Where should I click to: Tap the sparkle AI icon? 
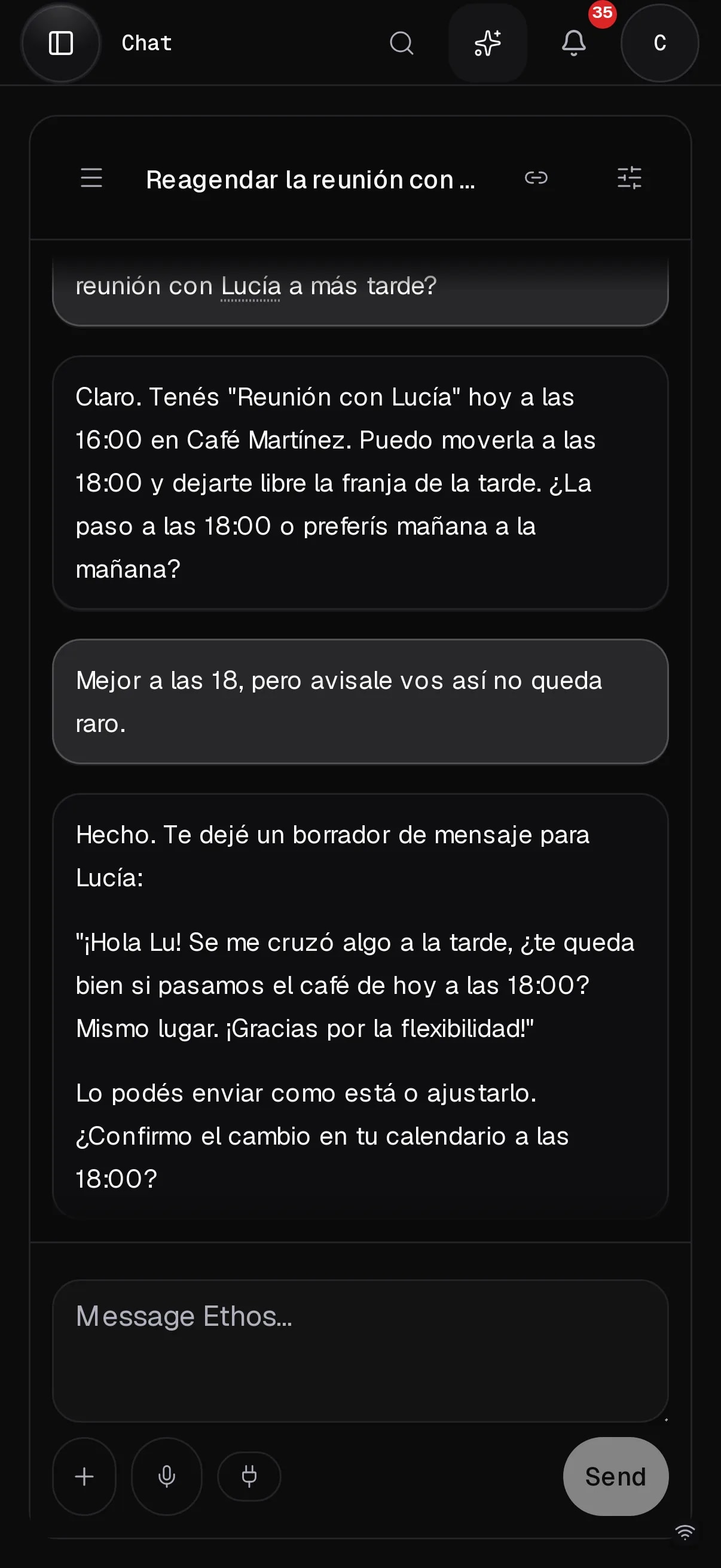[487, 43]
